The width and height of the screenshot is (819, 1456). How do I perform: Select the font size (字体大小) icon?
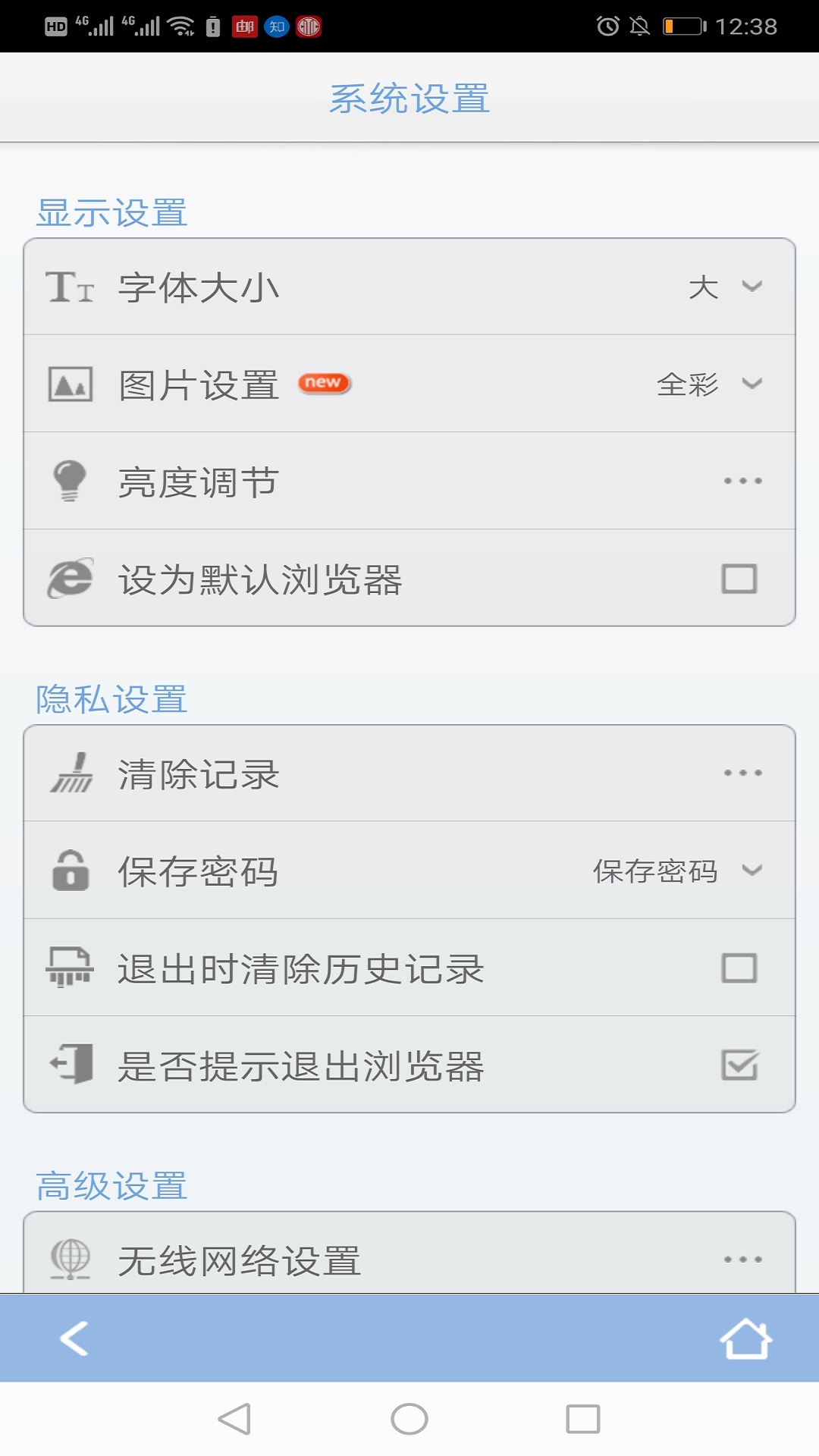pos(71,287)
